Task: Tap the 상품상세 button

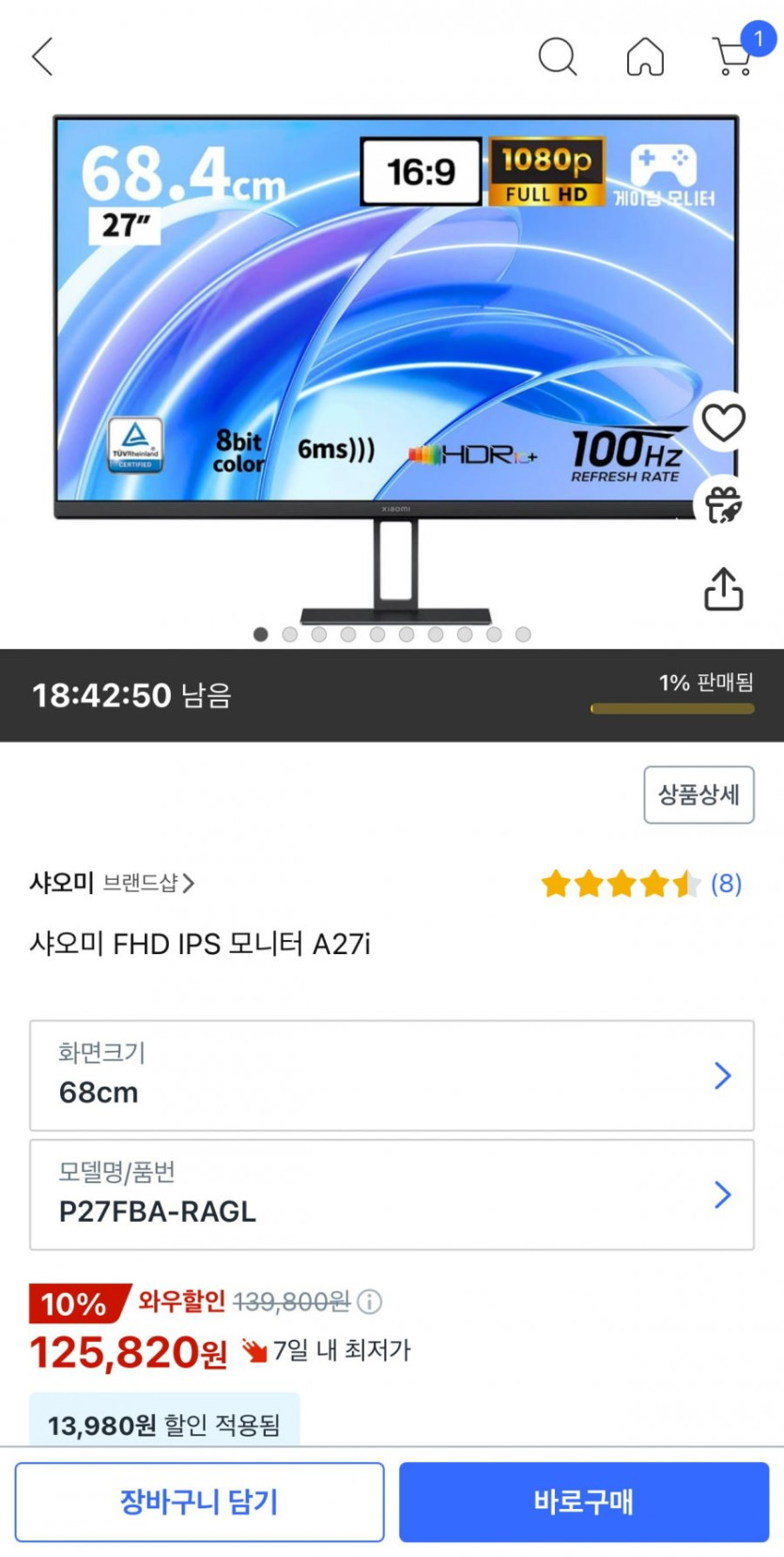Action: pyautogui.click(x=699, y=794)
